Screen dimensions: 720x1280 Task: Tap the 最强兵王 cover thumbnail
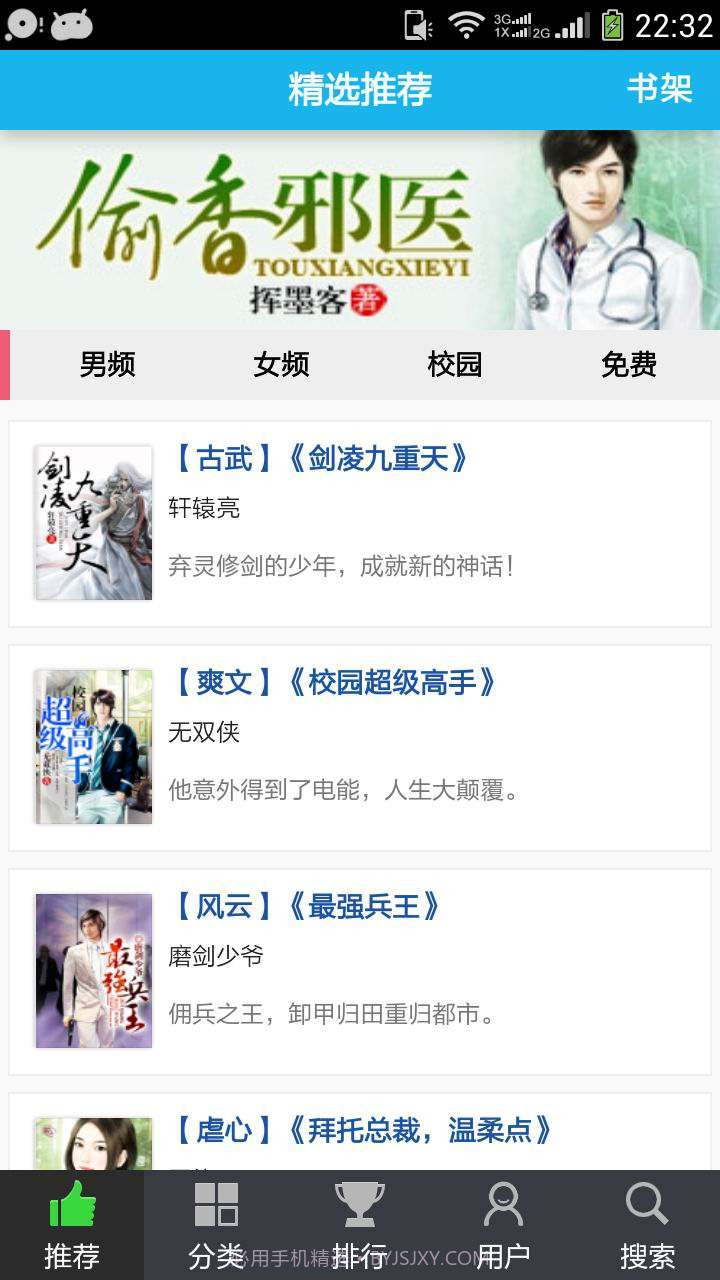pos(93,968)
